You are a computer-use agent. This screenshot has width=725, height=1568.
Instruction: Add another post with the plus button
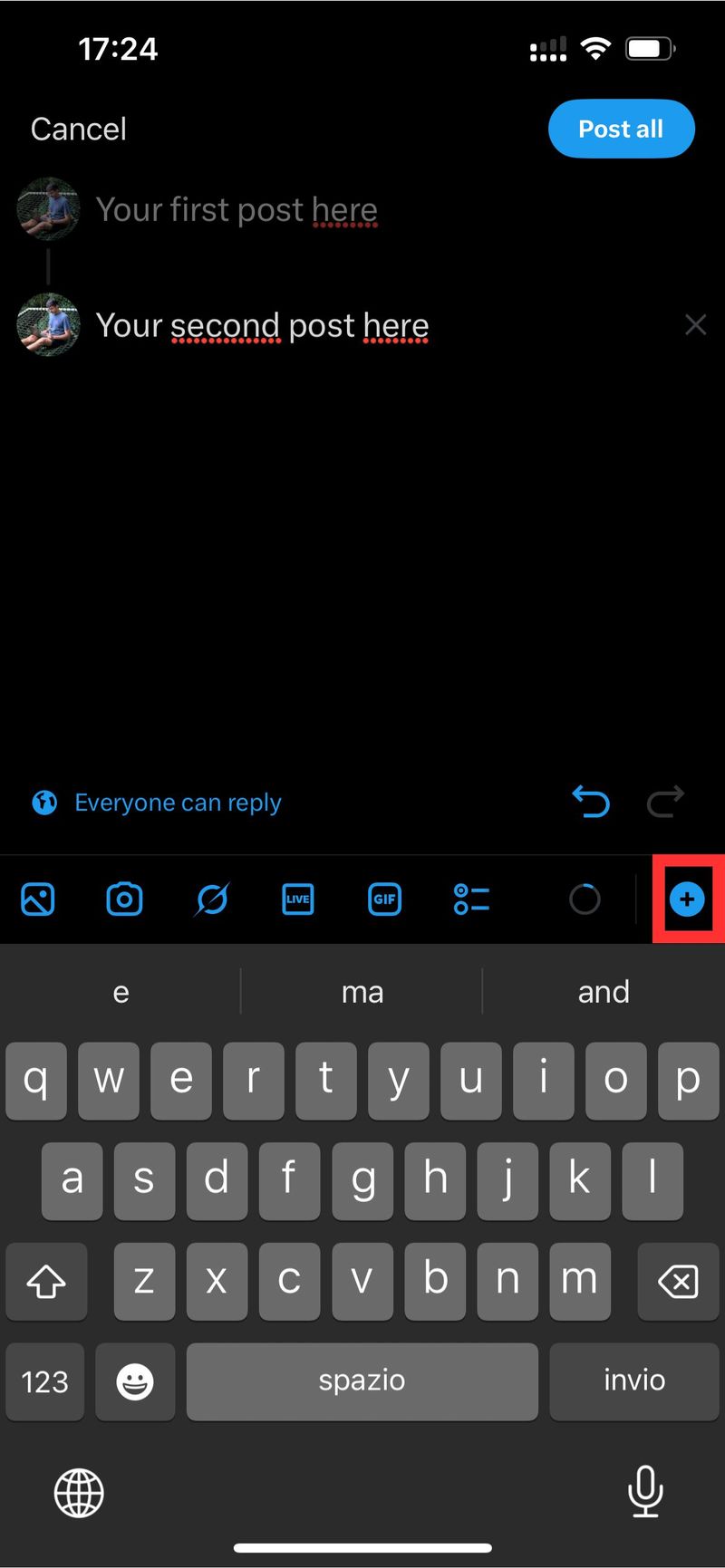tap(687, 899)
